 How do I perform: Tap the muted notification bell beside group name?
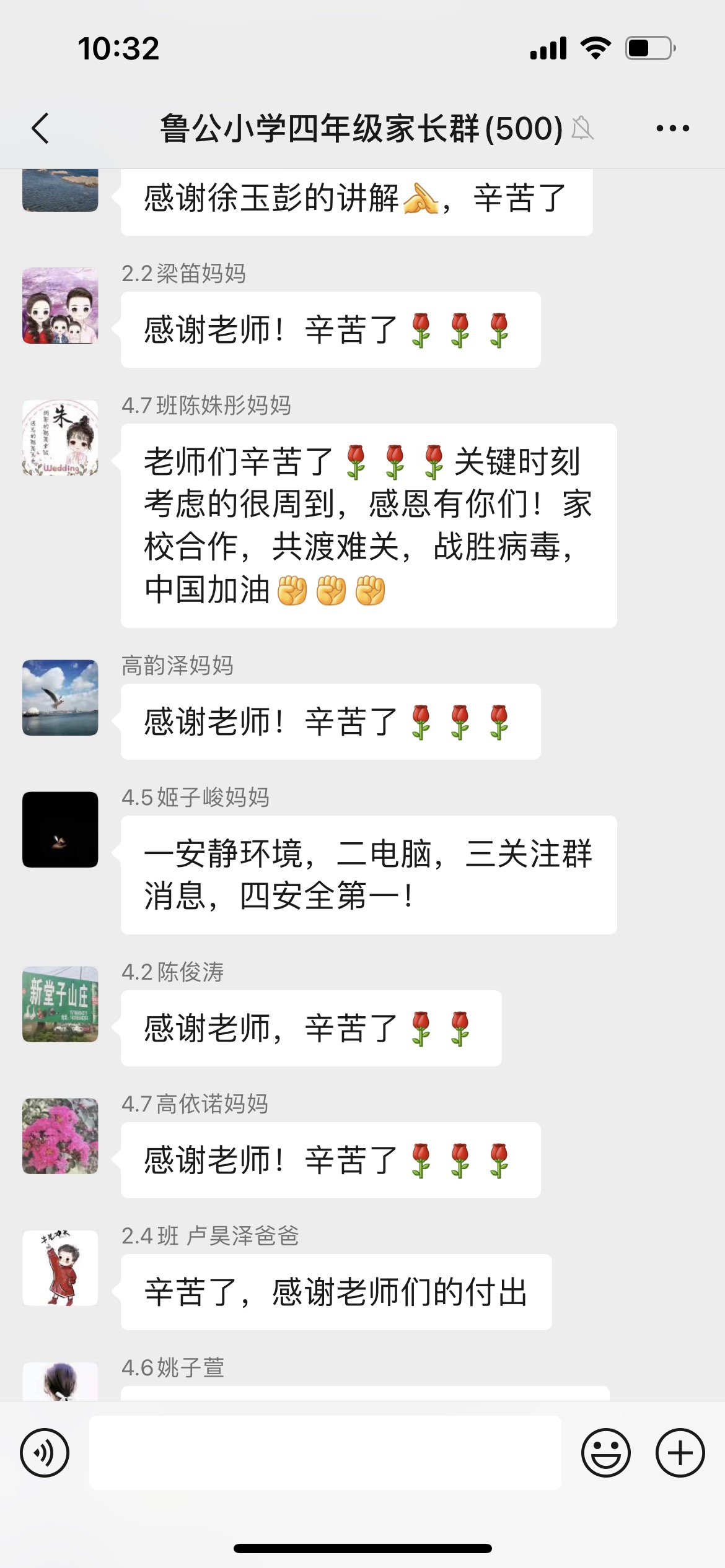tap(583, 128)
